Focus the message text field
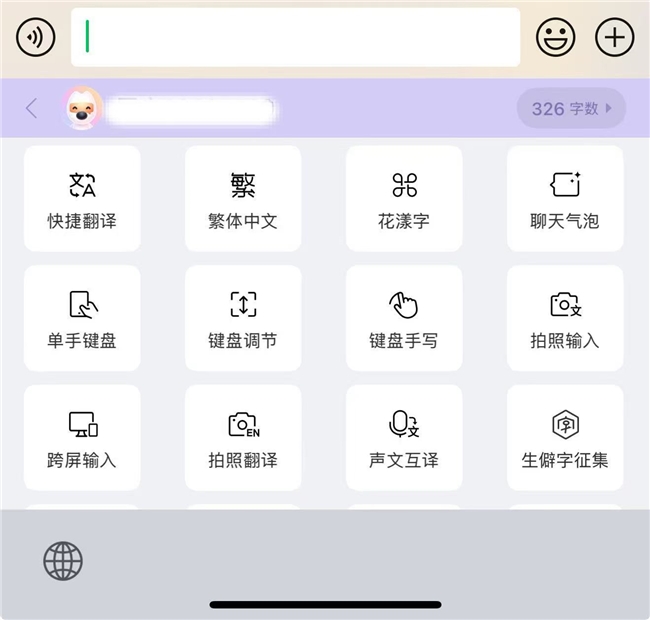This screenshot has width=650, height=620. (x=296, y=38)
